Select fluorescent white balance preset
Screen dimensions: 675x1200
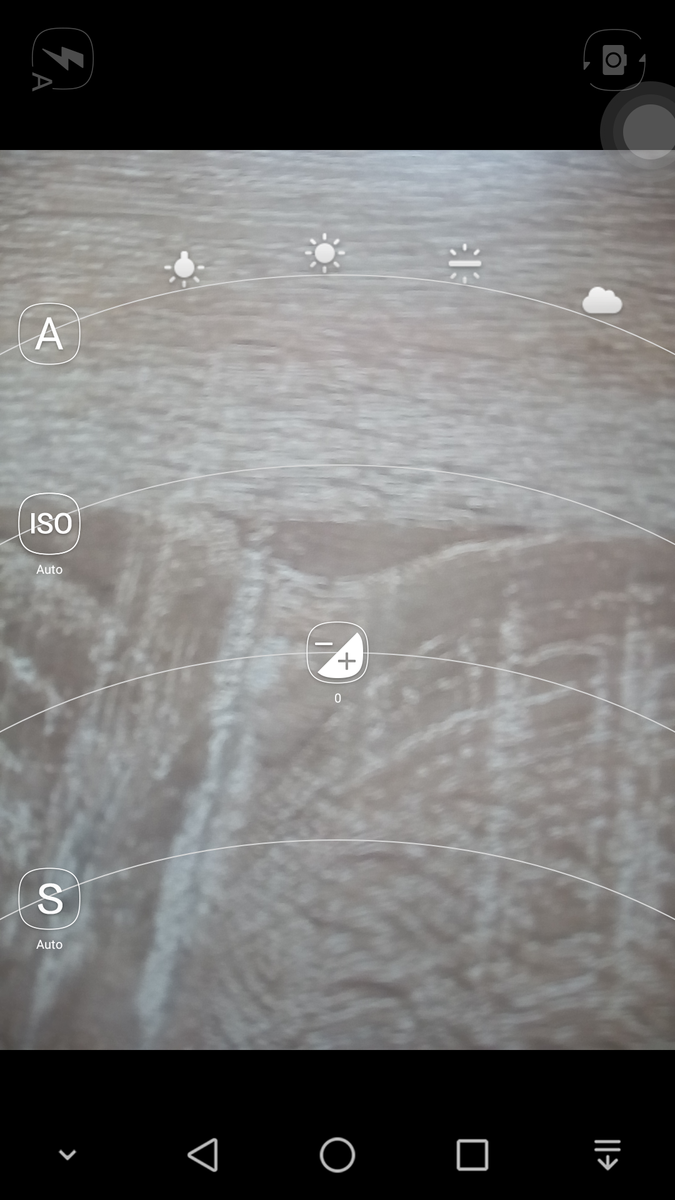pos(465,263)
